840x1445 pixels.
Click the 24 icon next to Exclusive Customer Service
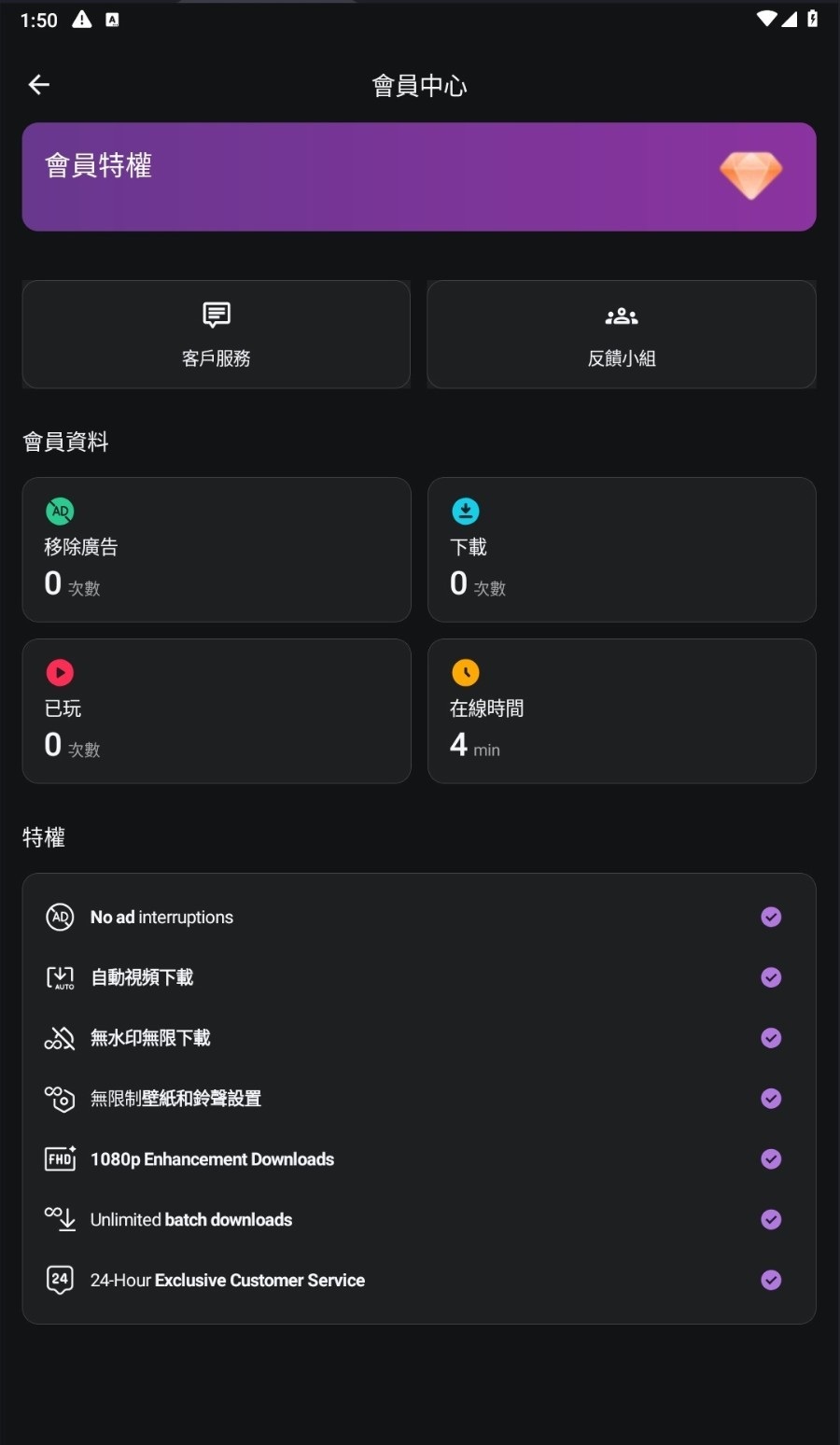60,1280
